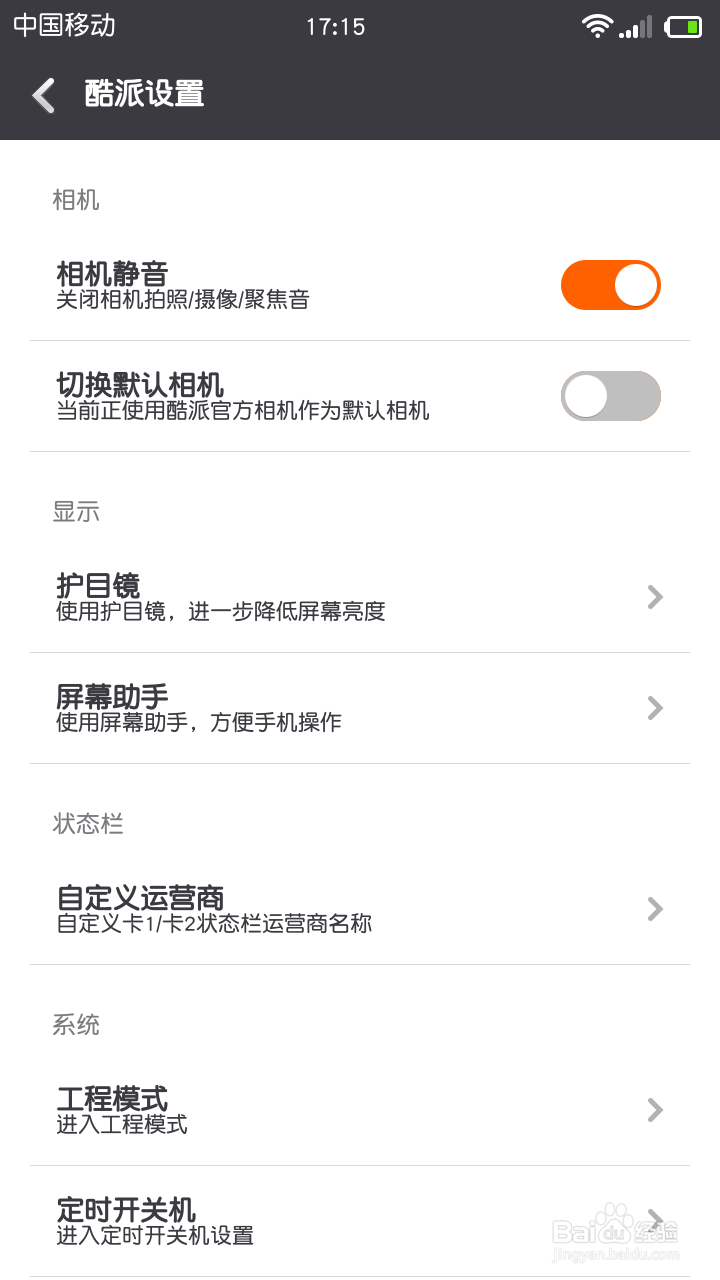The image size is (720, 1280).
Task: Tap the 酷派设置 title text
Action: (145, 95)
